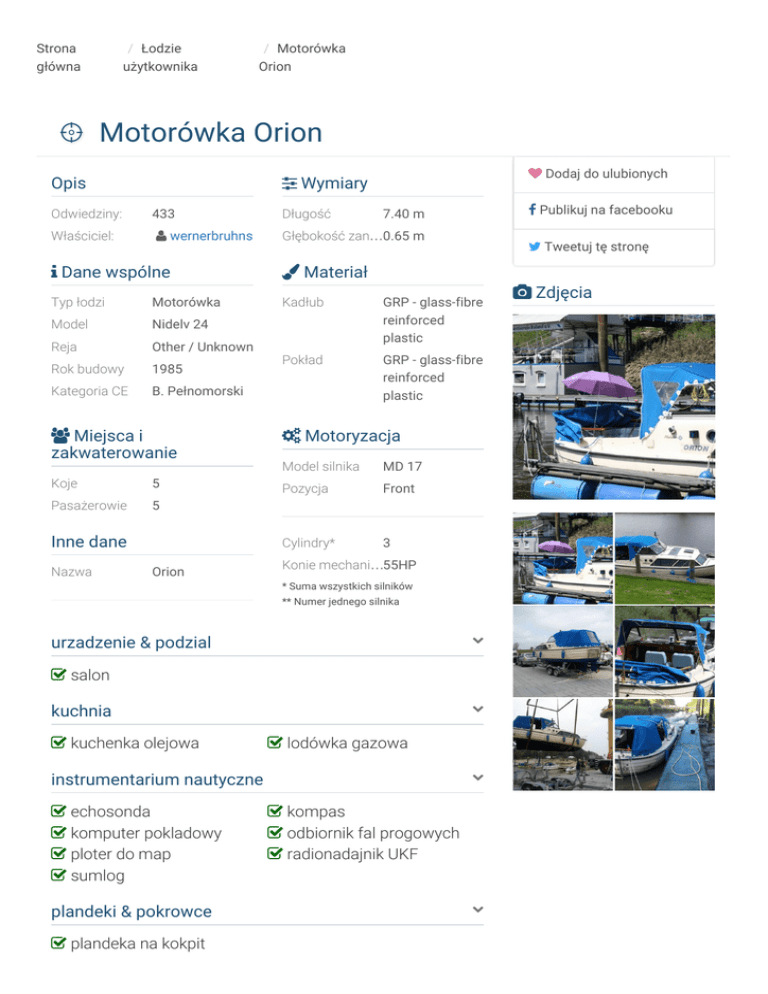
Task: Tap Dodaj do ulubionych
Action: tap(605, 174)
